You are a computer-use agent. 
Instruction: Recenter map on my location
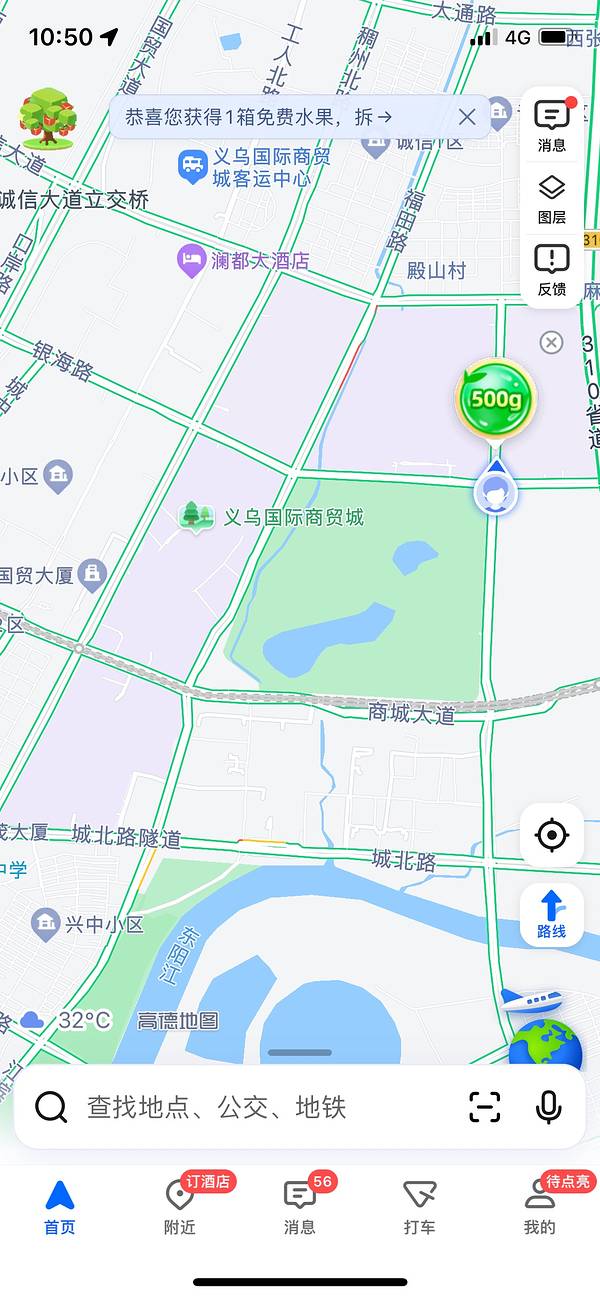(552, 835)
